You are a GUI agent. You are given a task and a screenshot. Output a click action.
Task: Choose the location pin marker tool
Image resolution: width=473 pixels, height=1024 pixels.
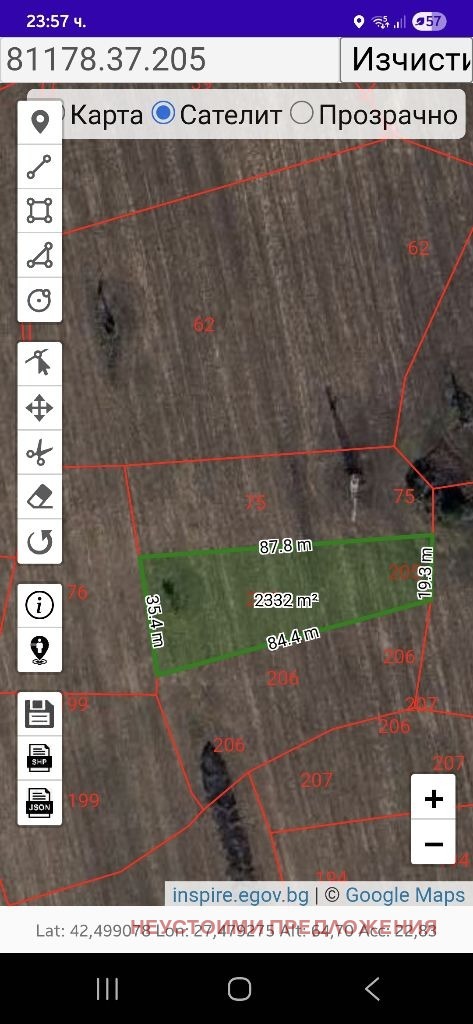[40, 122]
